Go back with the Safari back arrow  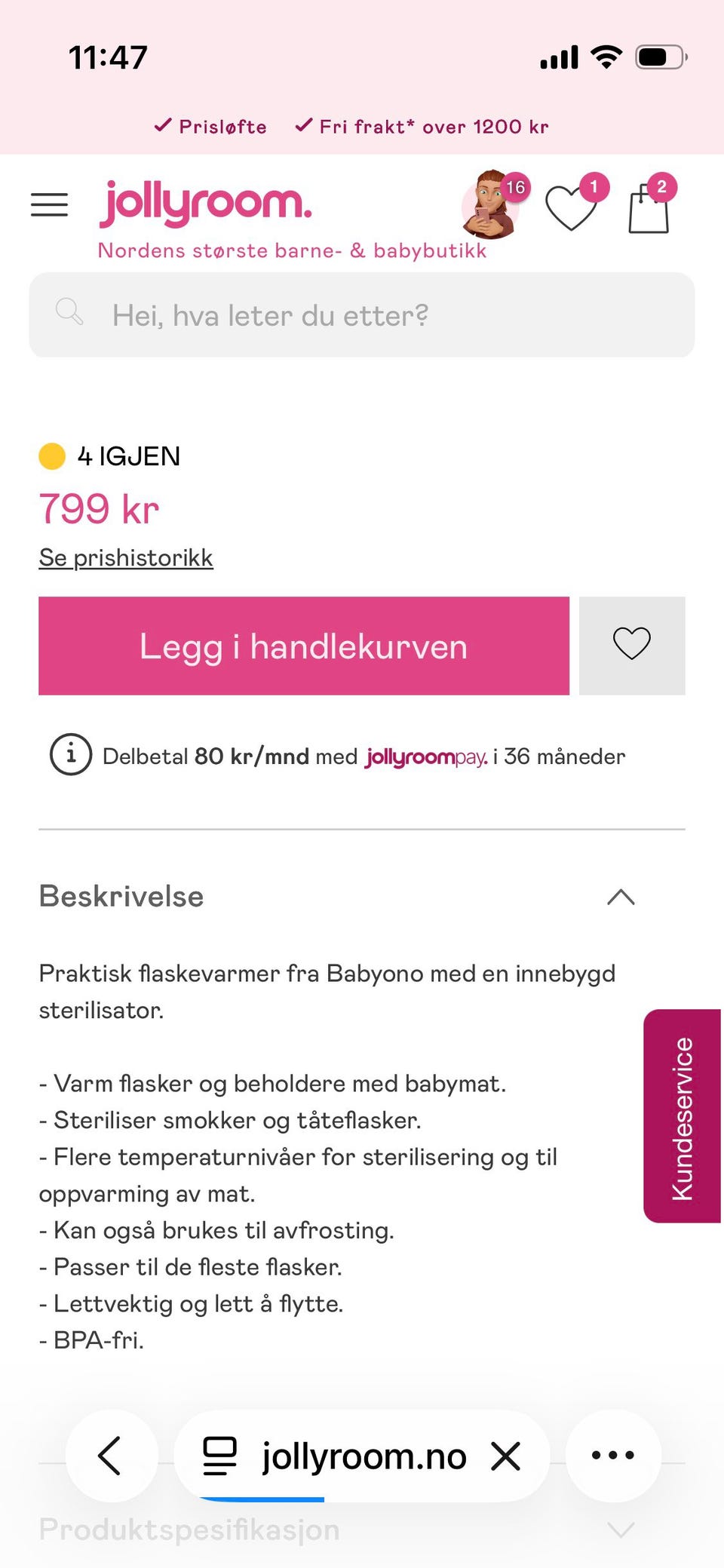[112, 1456]
